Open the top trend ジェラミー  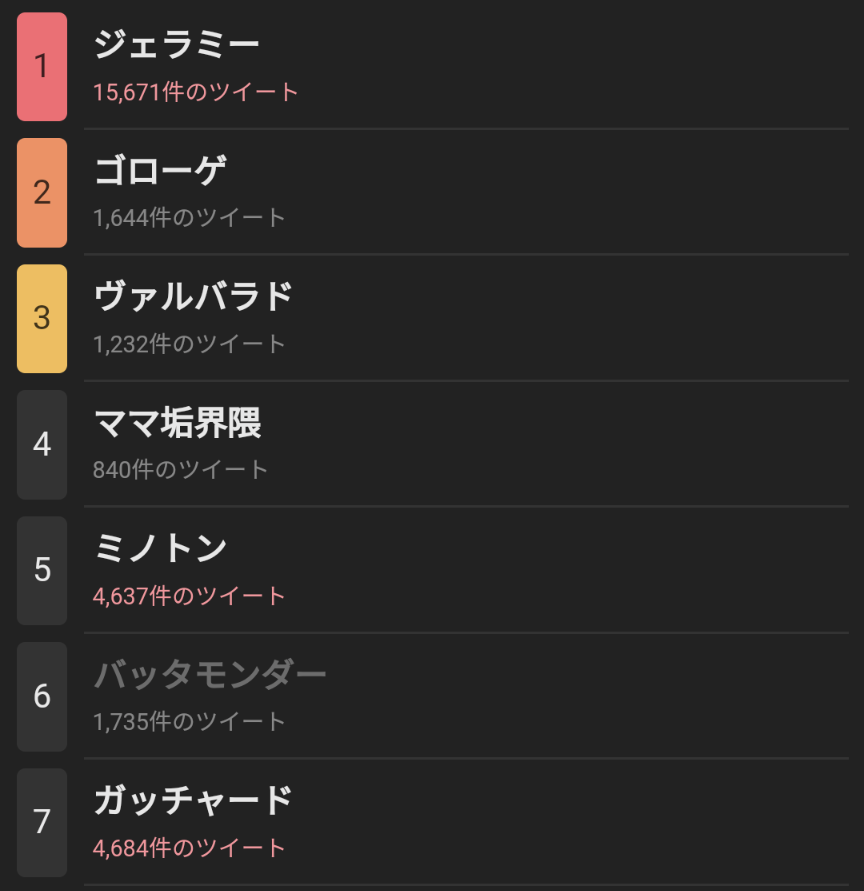[177, 46]
